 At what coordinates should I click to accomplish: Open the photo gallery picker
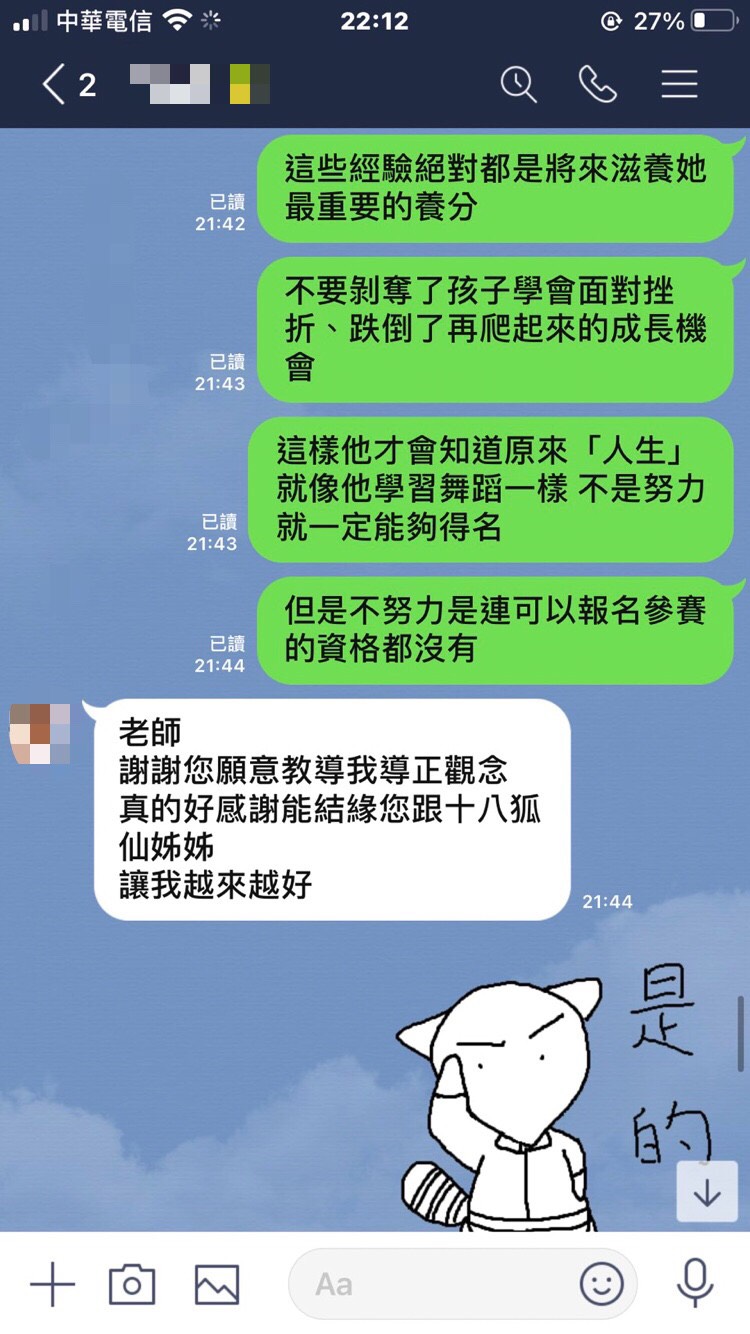pyautogui.click(x=216, y=1284)
